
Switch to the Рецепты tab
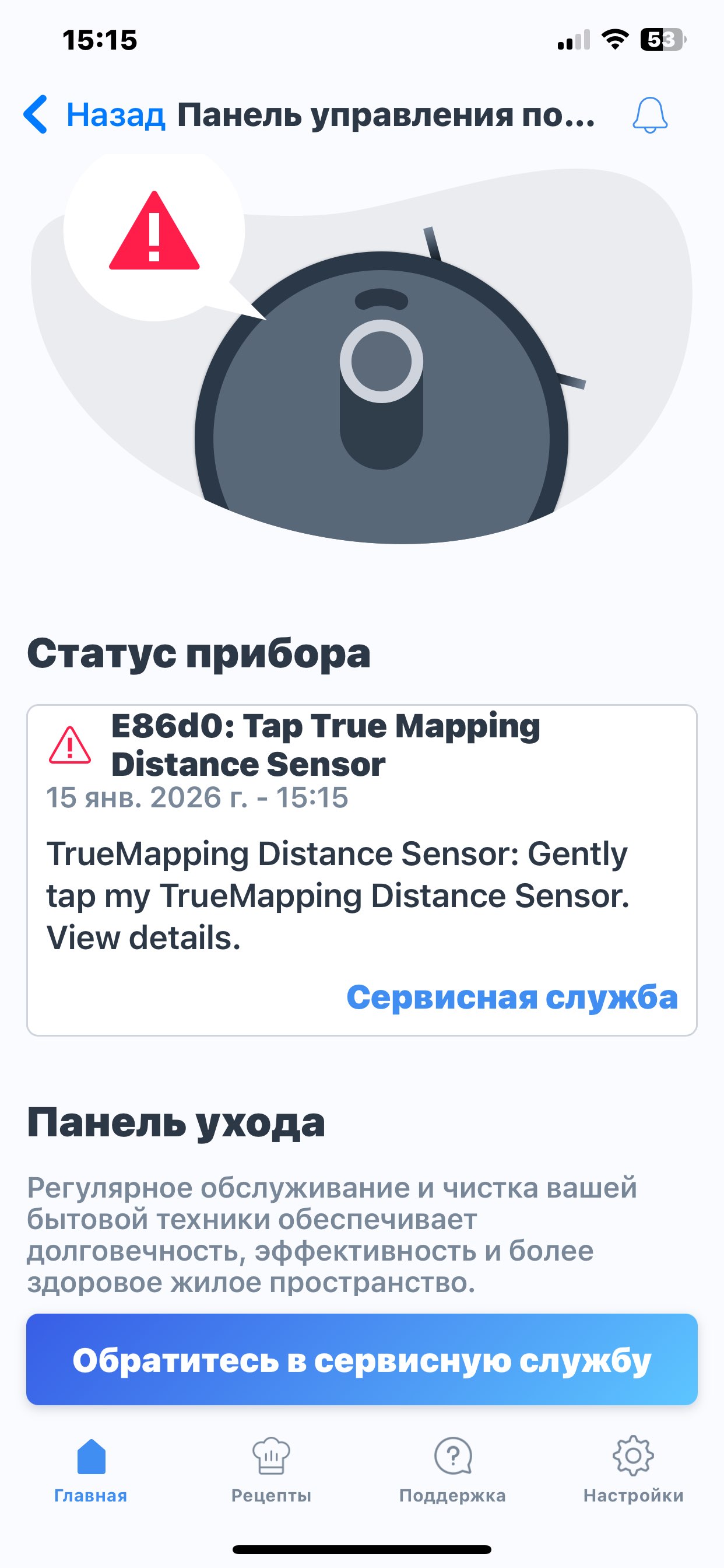(271, 1469)
